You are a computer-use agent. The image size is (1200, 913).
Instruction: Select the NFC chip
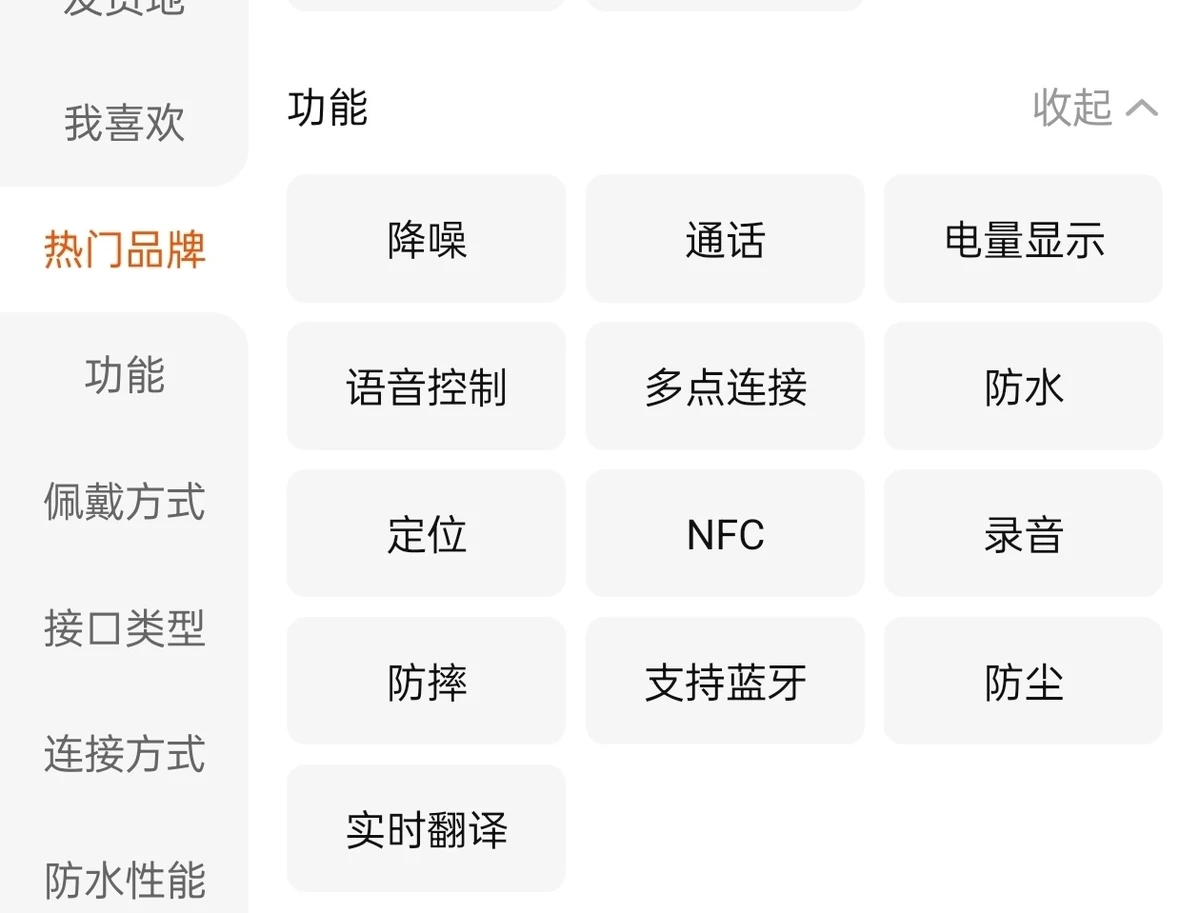tap(725, 534)
